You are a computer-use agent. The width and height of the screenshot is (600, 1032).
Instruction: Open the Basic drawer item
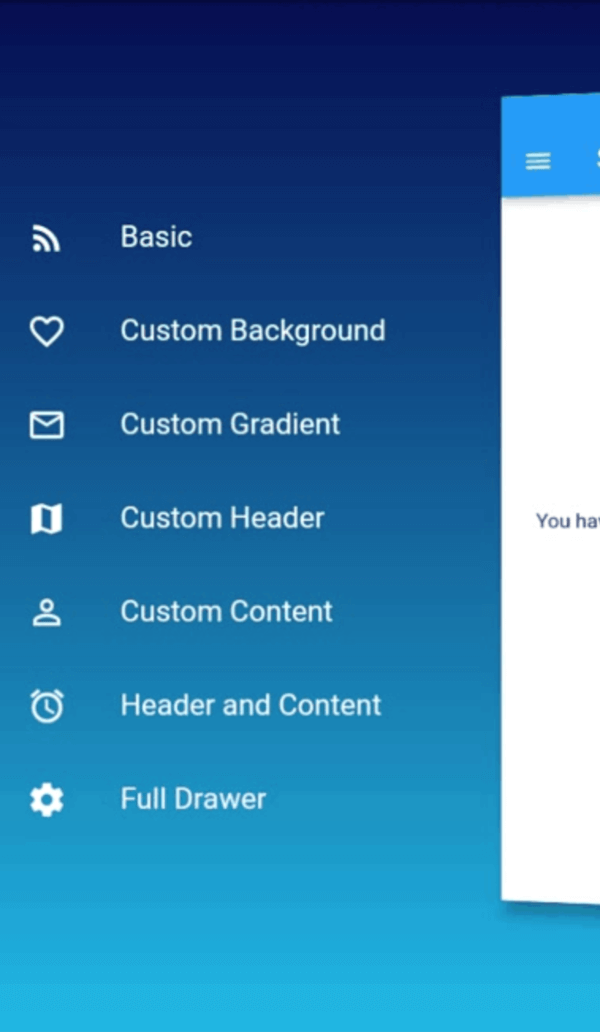156,237
